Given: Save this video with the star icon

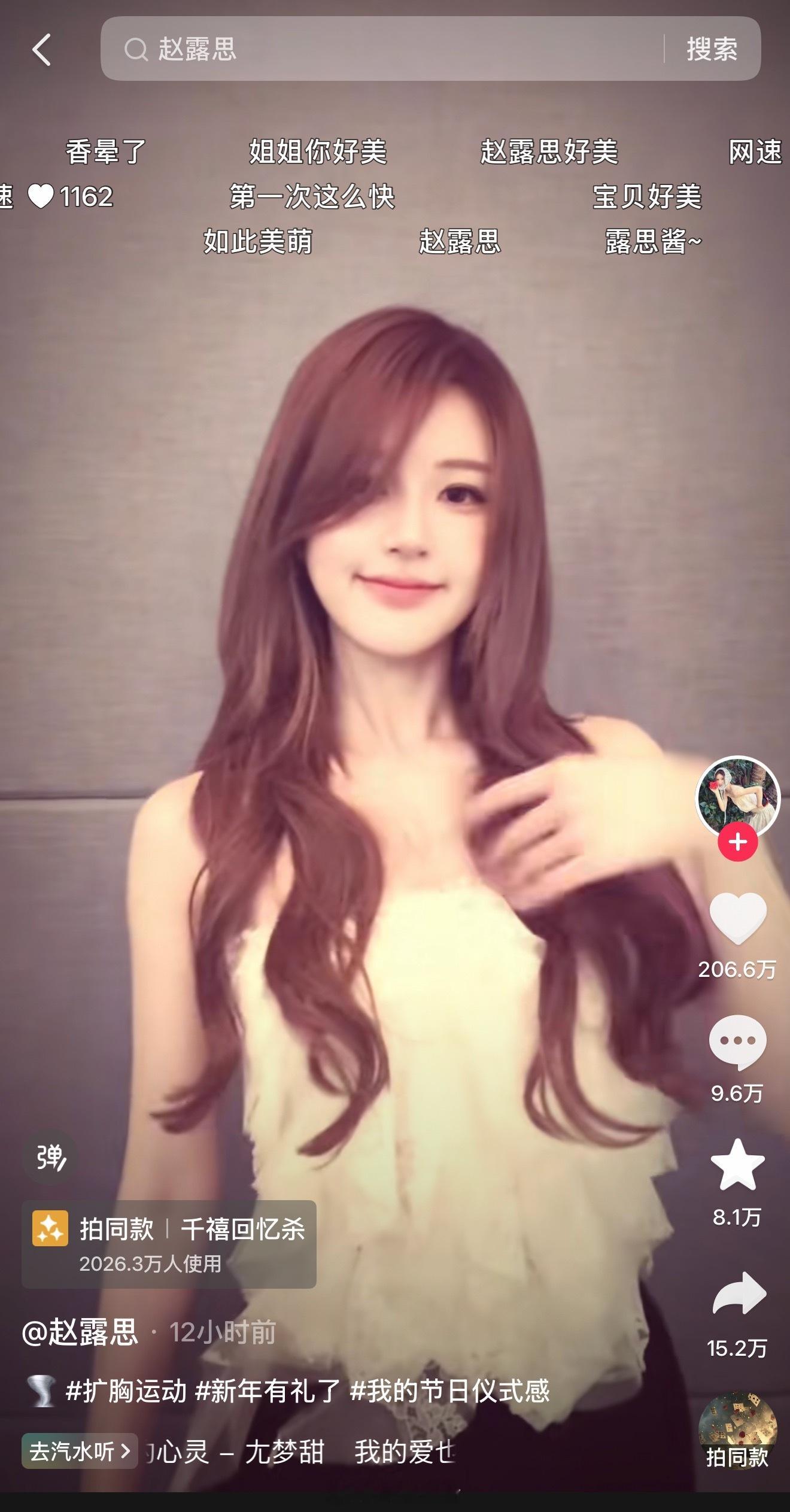Looking at the screenshot, I should coord(737,1165).
